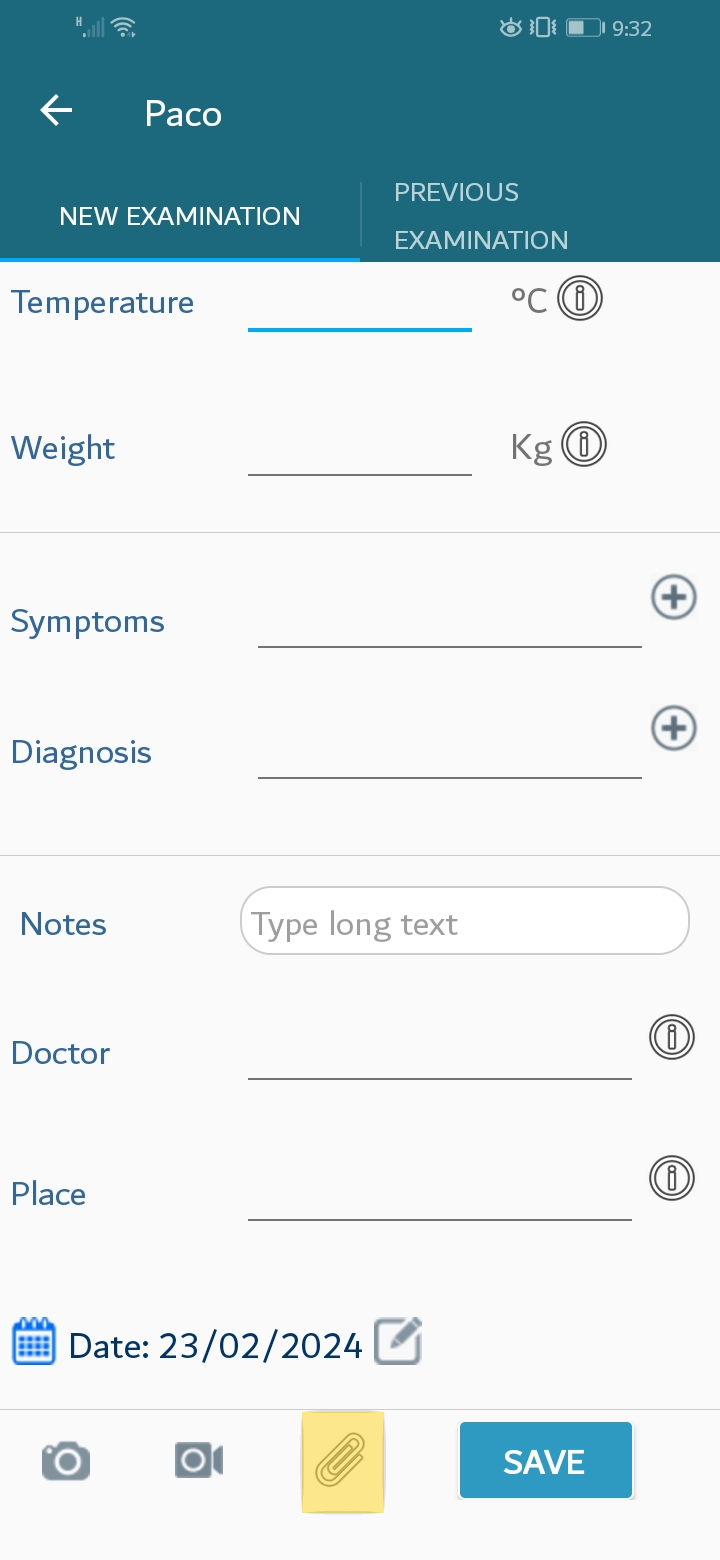
Task: Tap the Diagnosis text field
Action: pyautogui.click(x=450, y=752)
